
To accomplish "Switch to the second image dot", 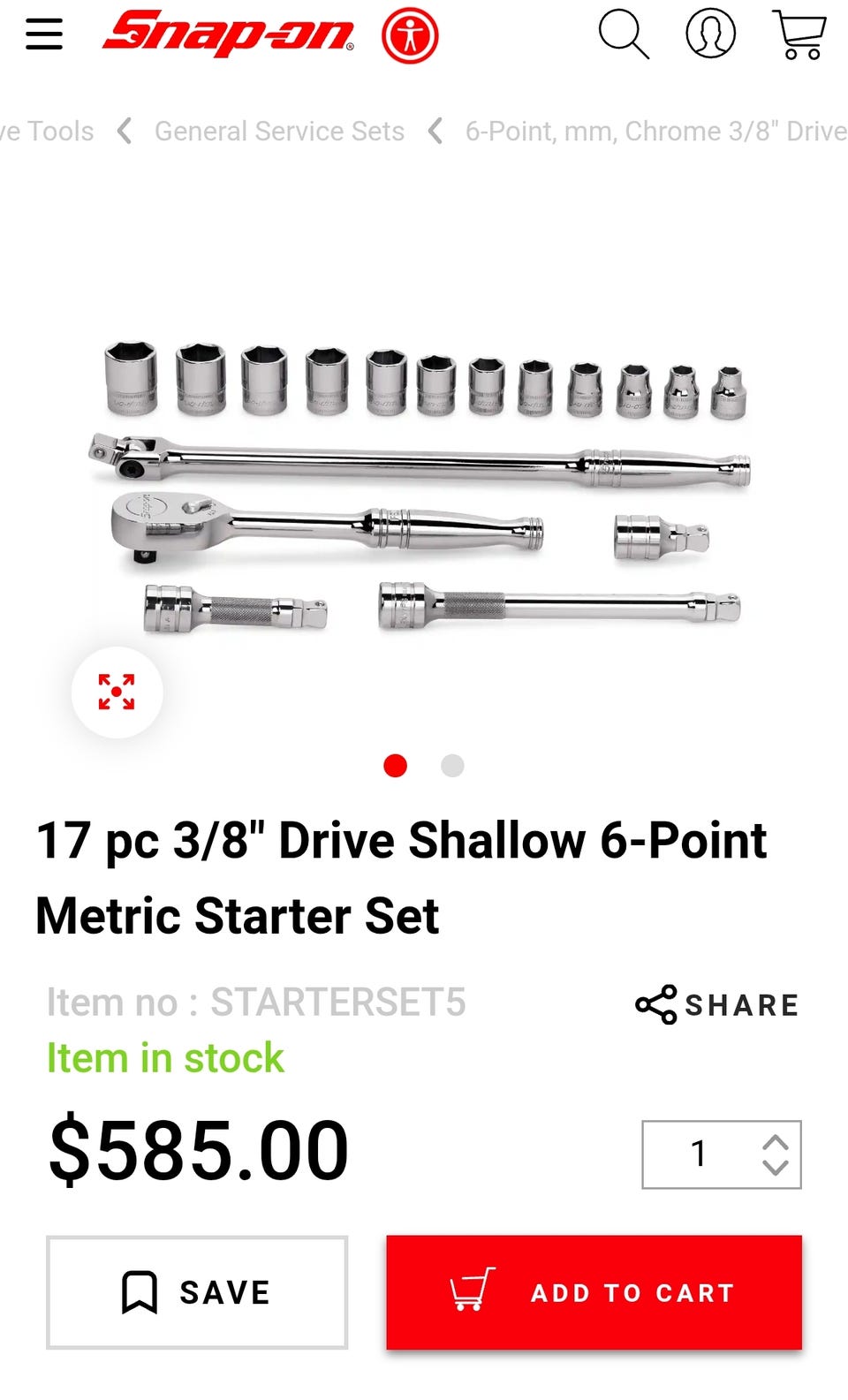I will [452, 766].
